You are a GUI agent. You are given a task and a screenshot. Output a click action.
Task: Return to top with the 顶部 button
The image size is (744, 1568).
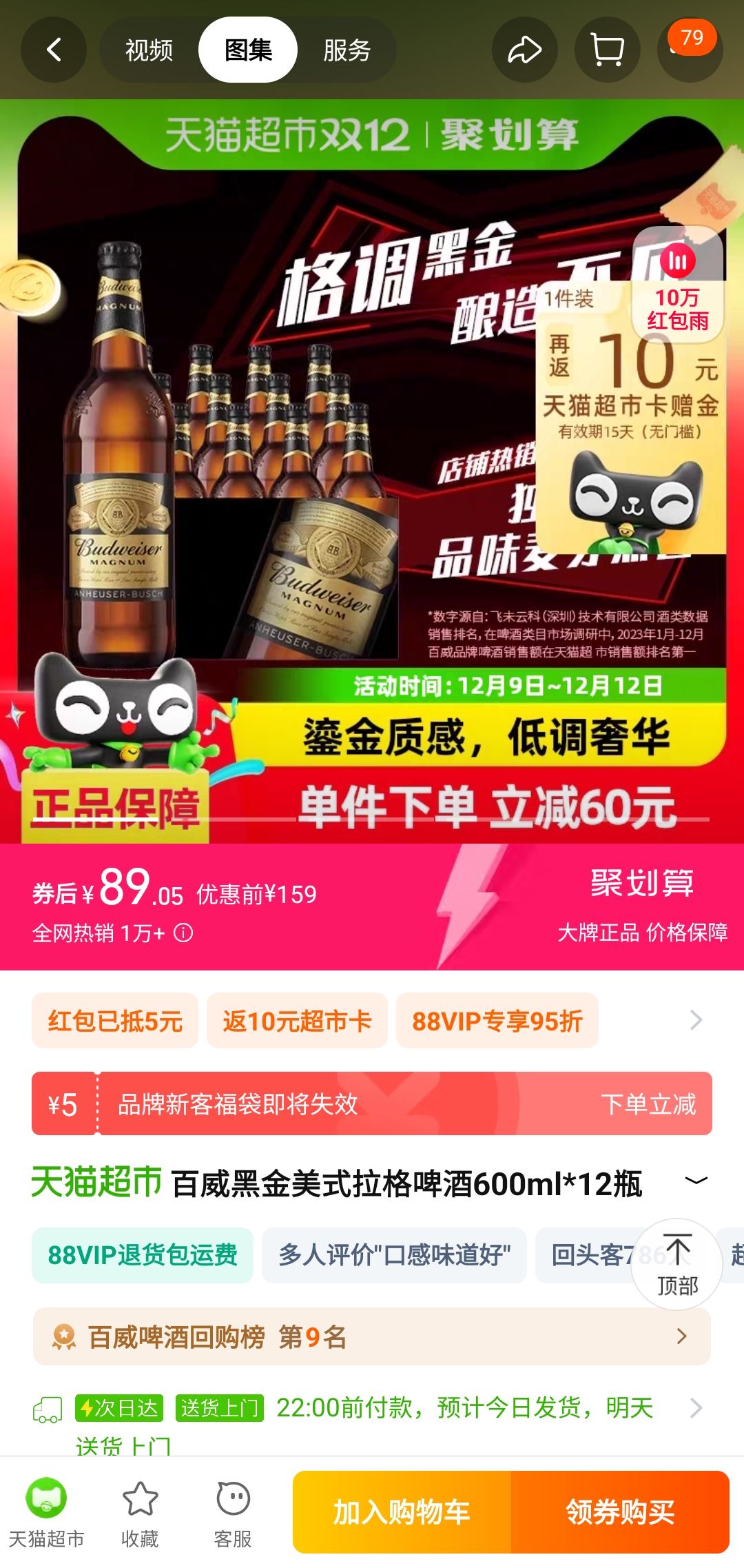pyautogui.click(x=677, y=1264)
